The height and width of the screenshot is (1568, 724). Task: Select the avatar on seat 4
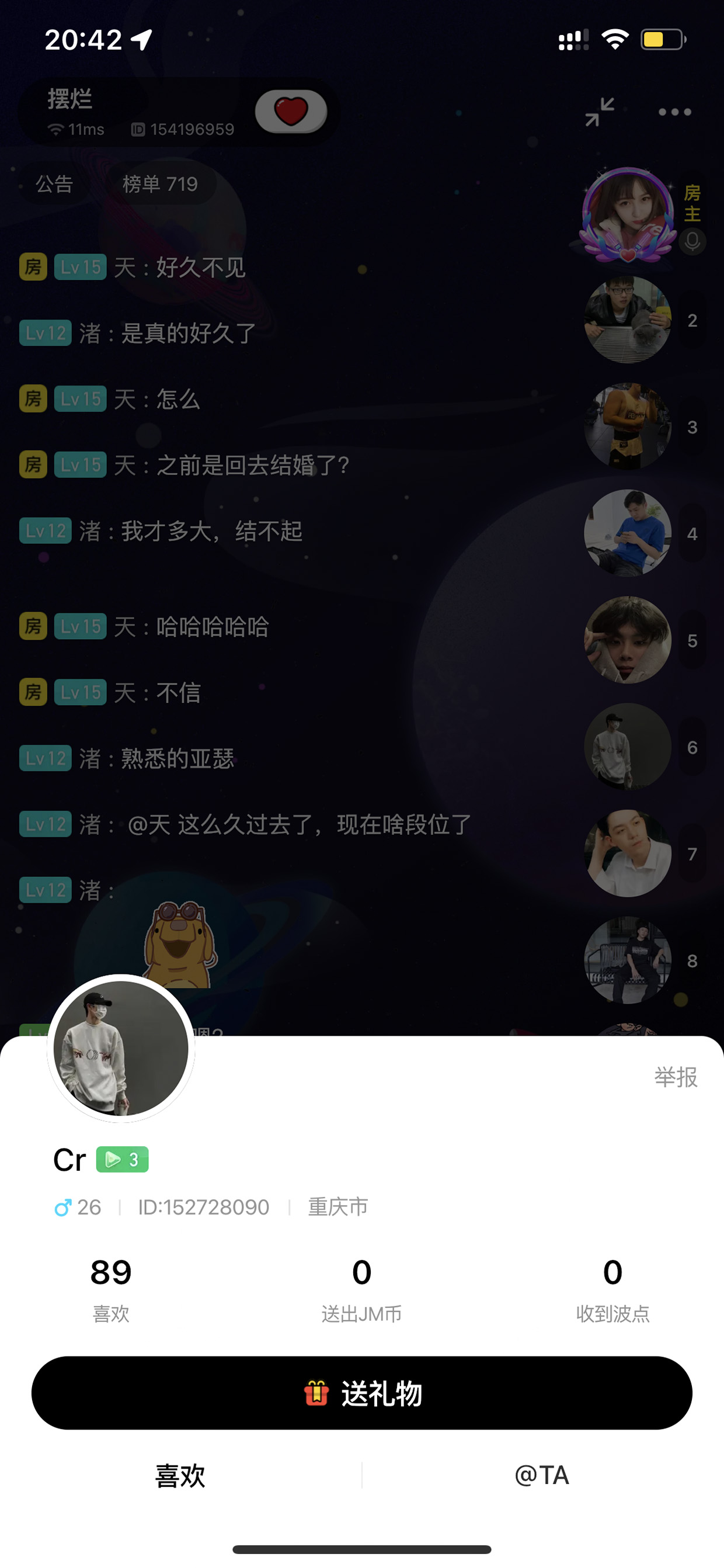coord(628,533)
